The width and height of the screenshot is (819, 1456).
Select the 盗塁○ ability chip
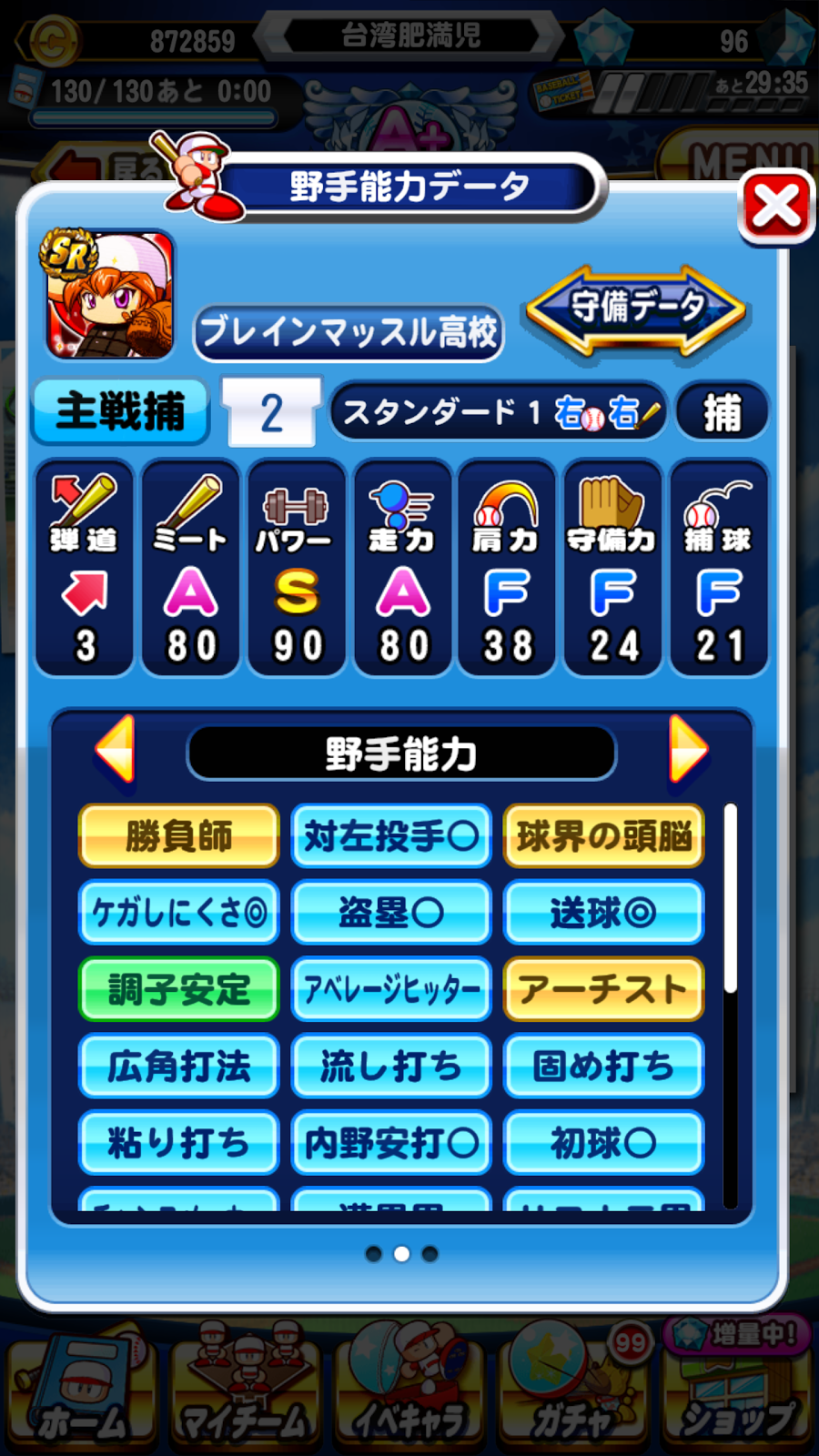pyautogui.click(x=391, y=912)
